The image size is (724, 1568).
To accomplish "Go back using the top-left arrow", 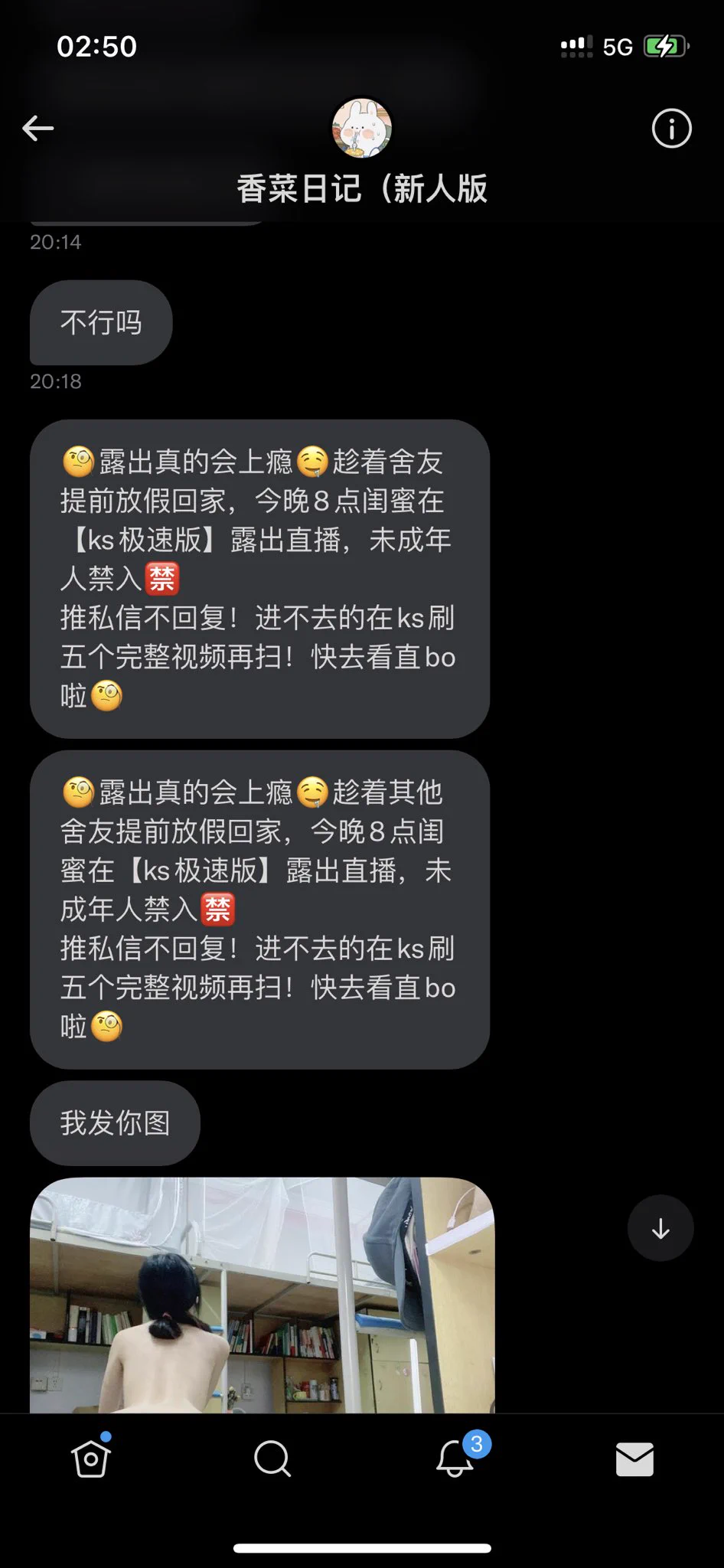I will [38, 129].
